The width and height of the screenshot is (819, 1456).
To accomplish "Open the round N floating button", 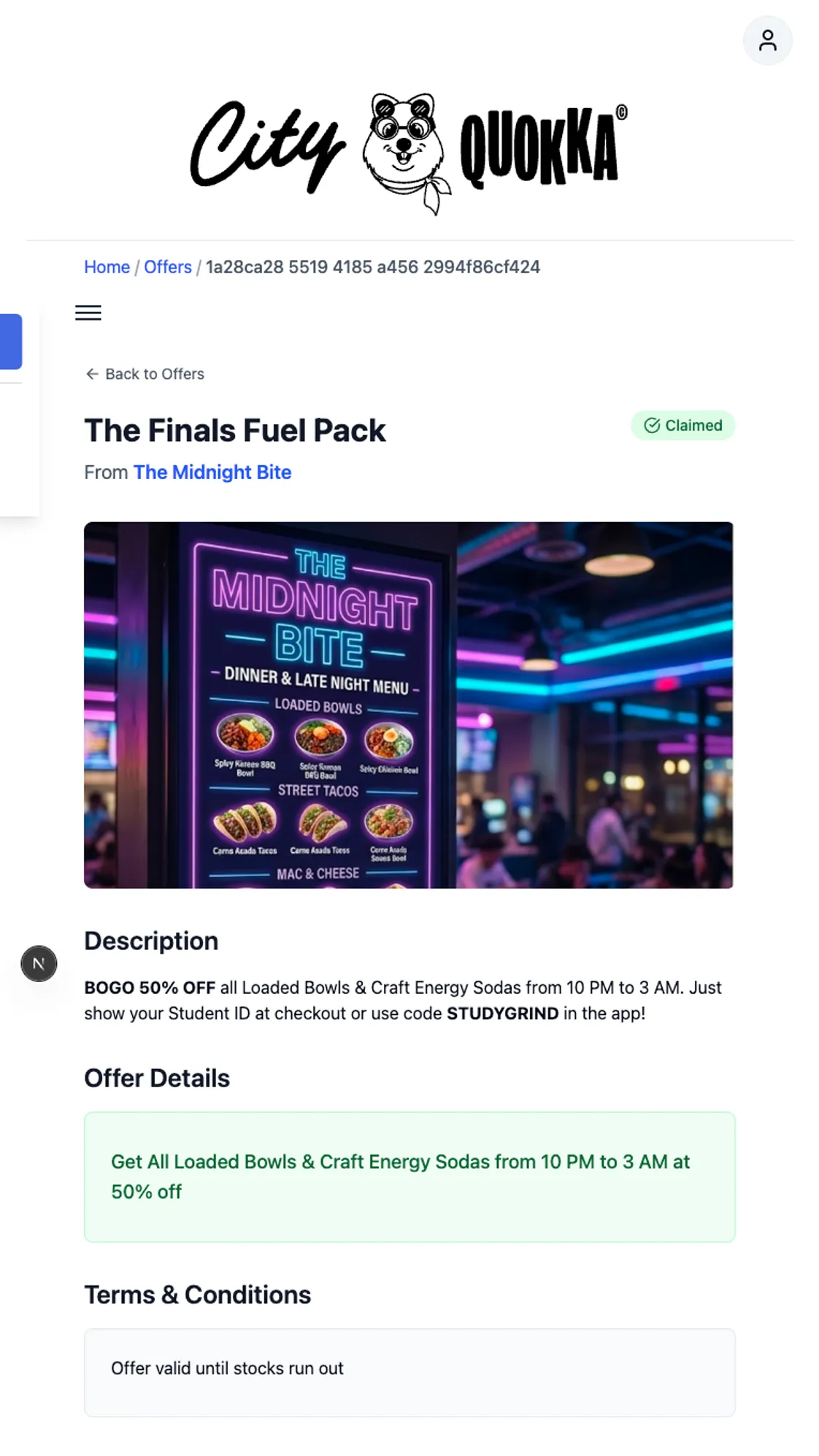I will tap(39, 964).
